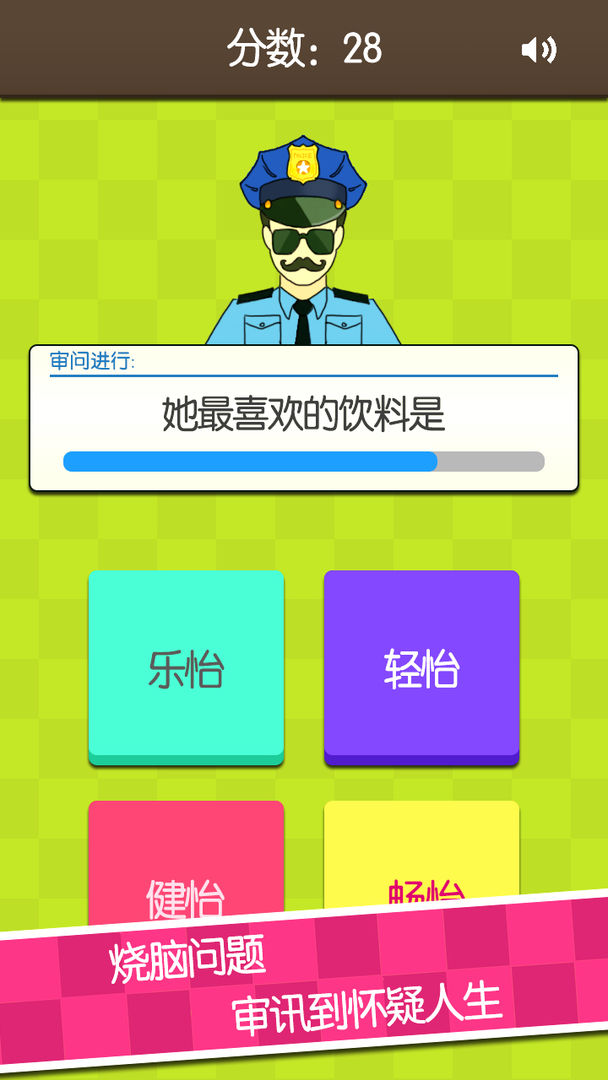Screen dimensions: 608x1080
Task: Select the 乐怡 answer tile
Action: [186, 667]
